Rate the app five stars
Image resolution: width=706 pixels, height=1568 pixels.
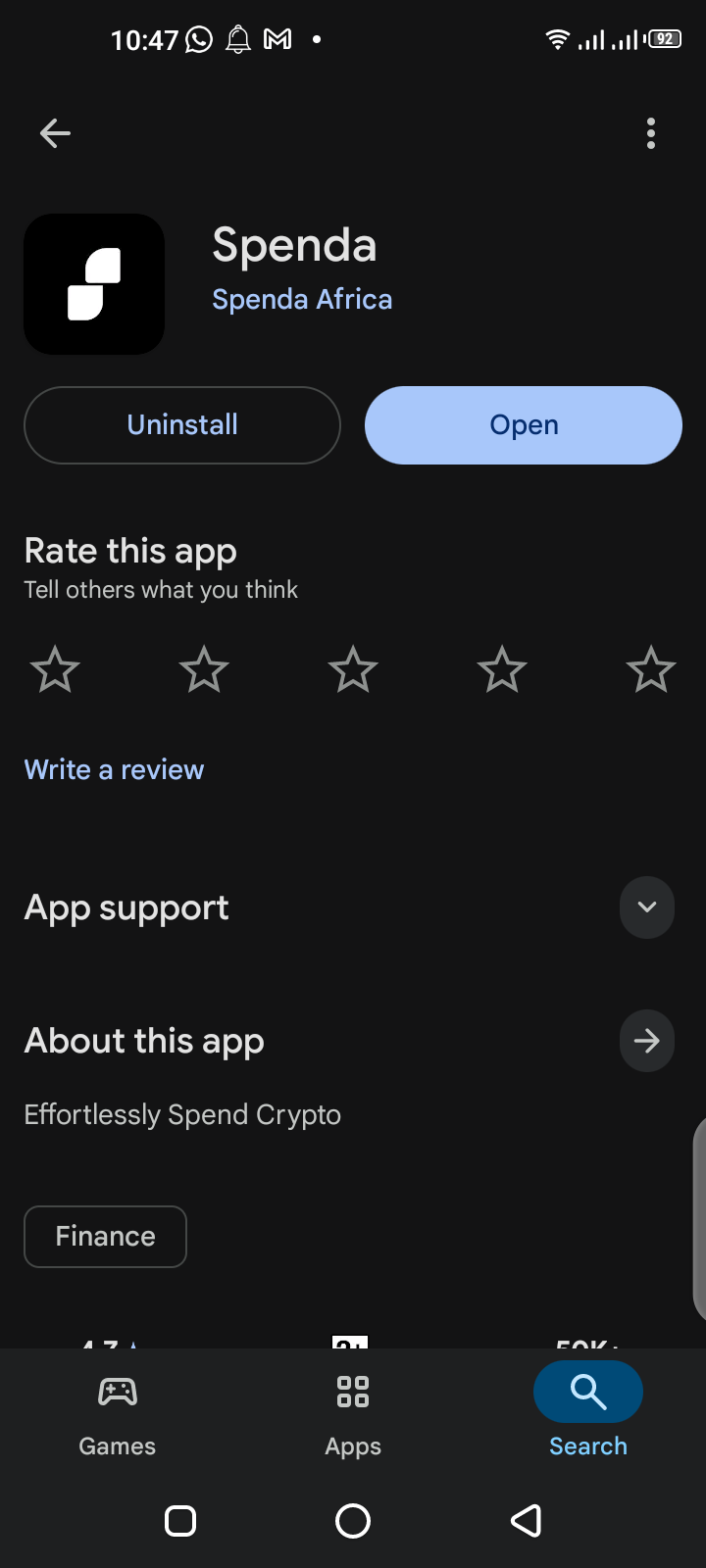[651, 670]
